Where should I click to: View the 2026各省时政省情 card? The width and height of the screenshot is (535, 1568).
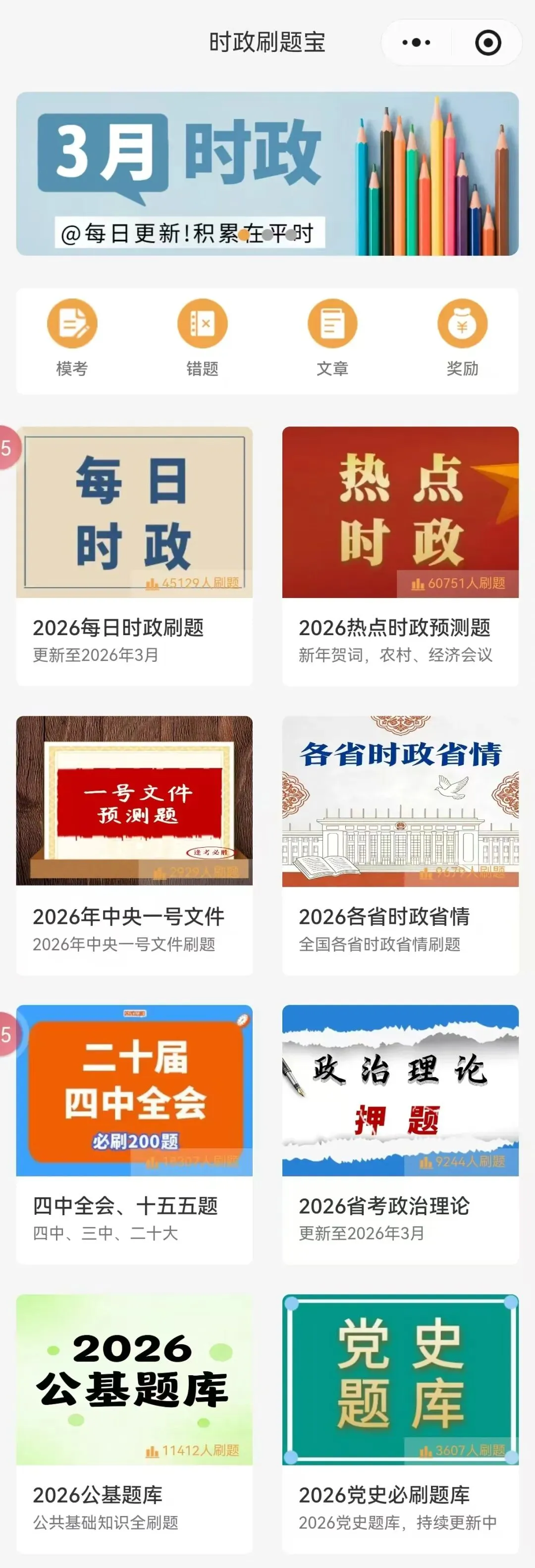(x=400, y=845)
